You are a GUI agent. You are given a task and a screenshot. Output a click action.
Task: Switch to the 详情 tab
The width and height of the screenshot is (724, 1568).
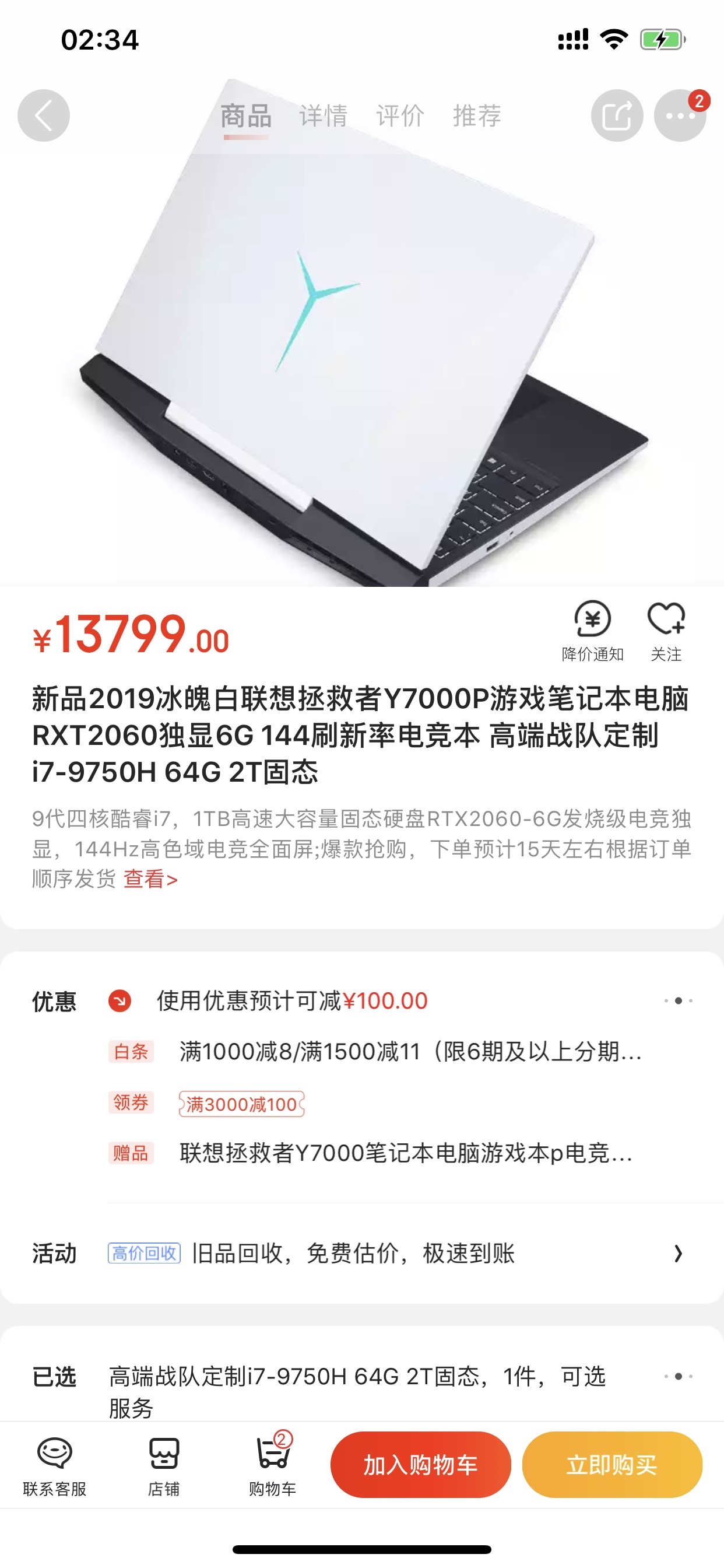323,116
